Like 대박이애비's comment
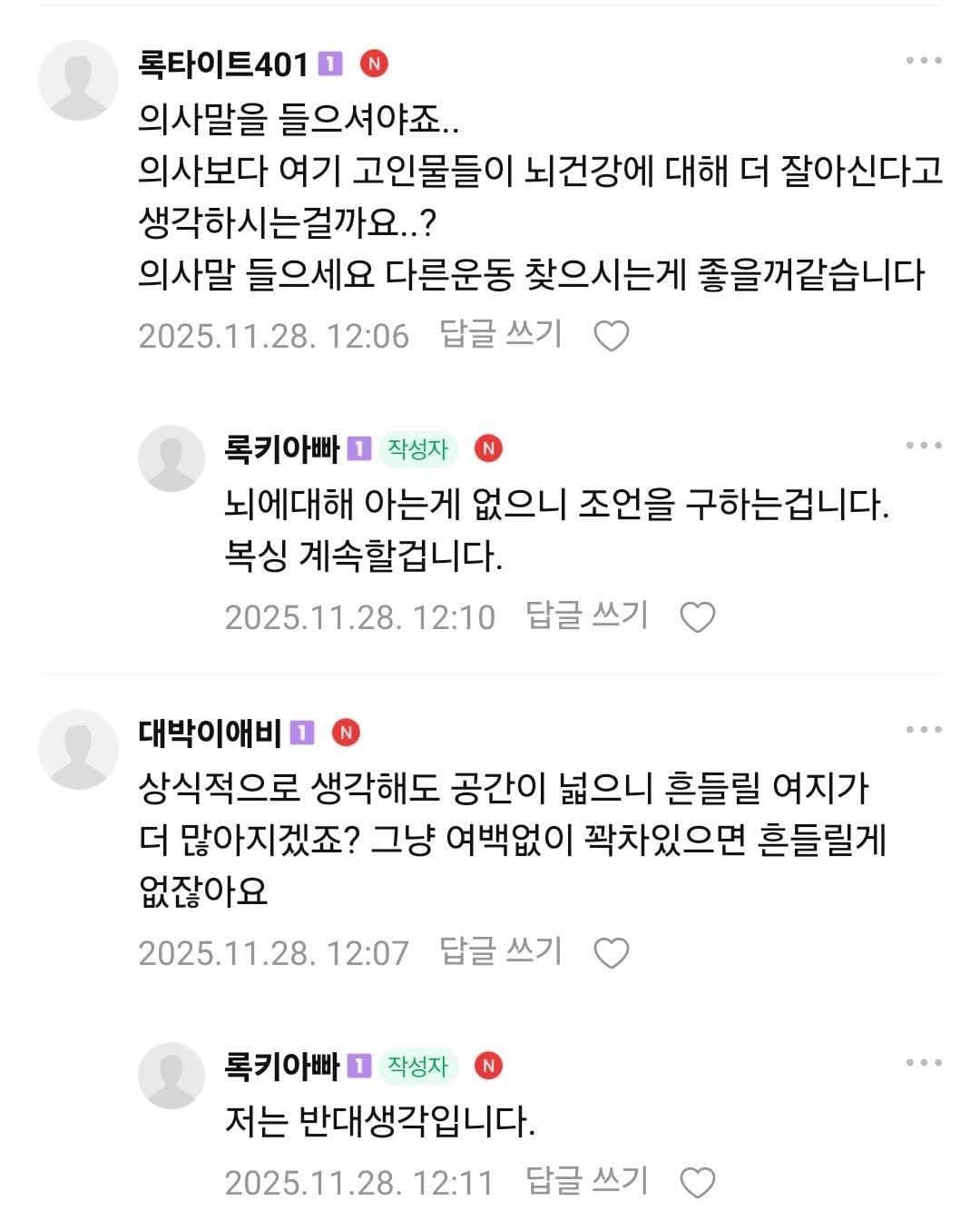The width and height of the screenshot is (980, 1230). click(x=611, y=954)
